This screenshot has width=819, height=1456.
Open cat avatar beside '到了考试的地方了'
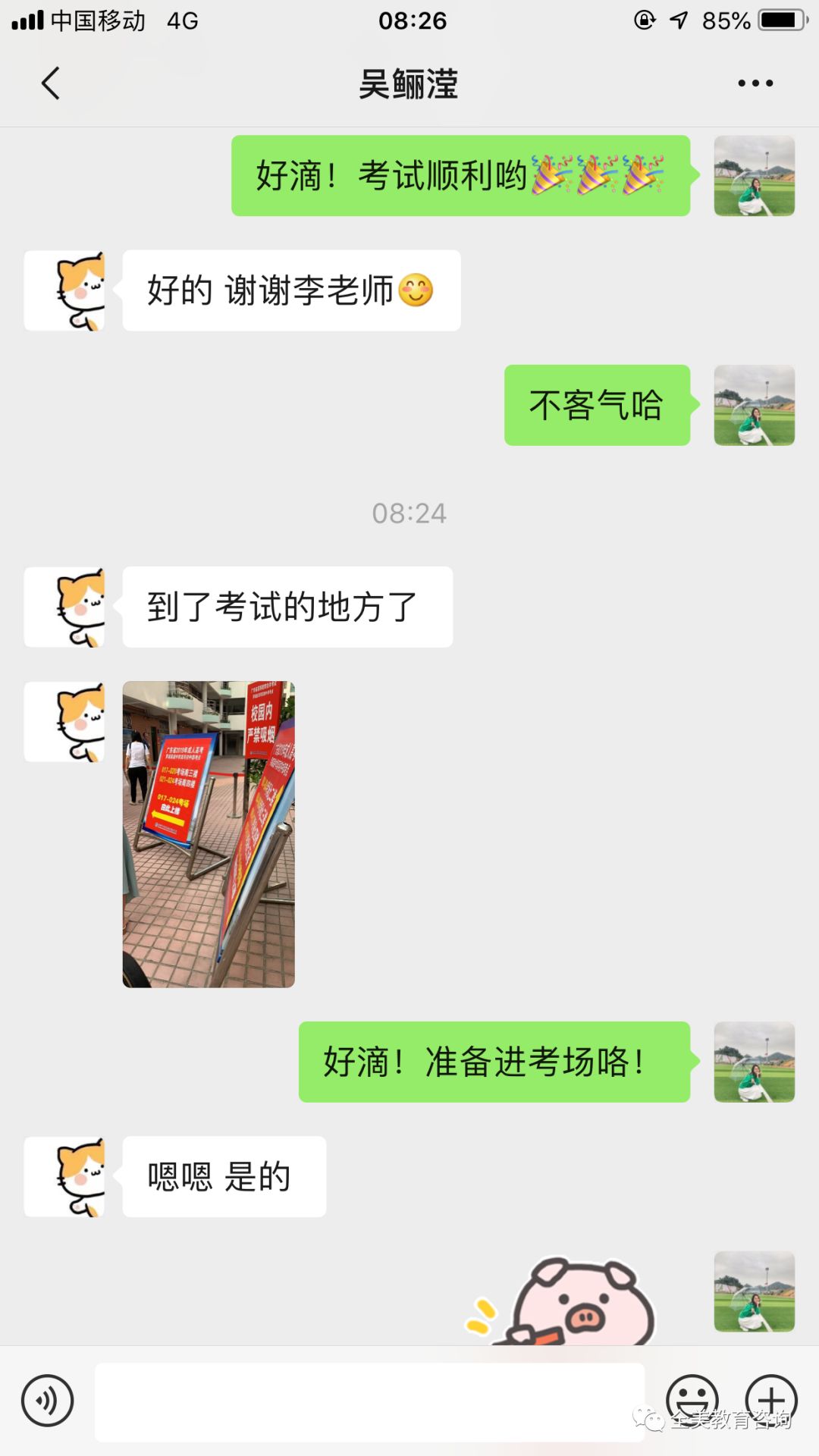click(64, 607)
